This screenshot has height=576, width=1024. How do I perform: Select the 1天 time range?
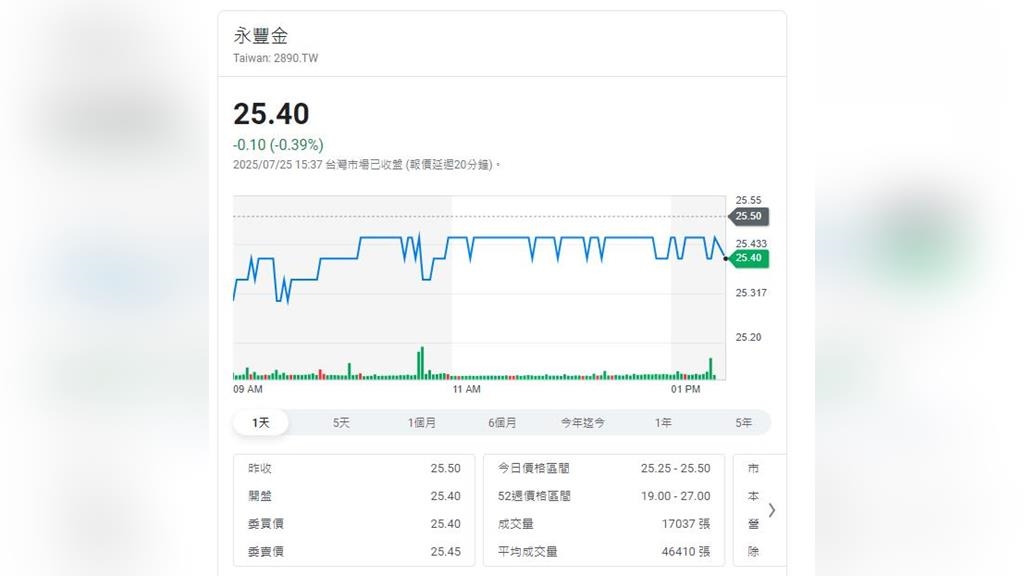tap(261, 423)
